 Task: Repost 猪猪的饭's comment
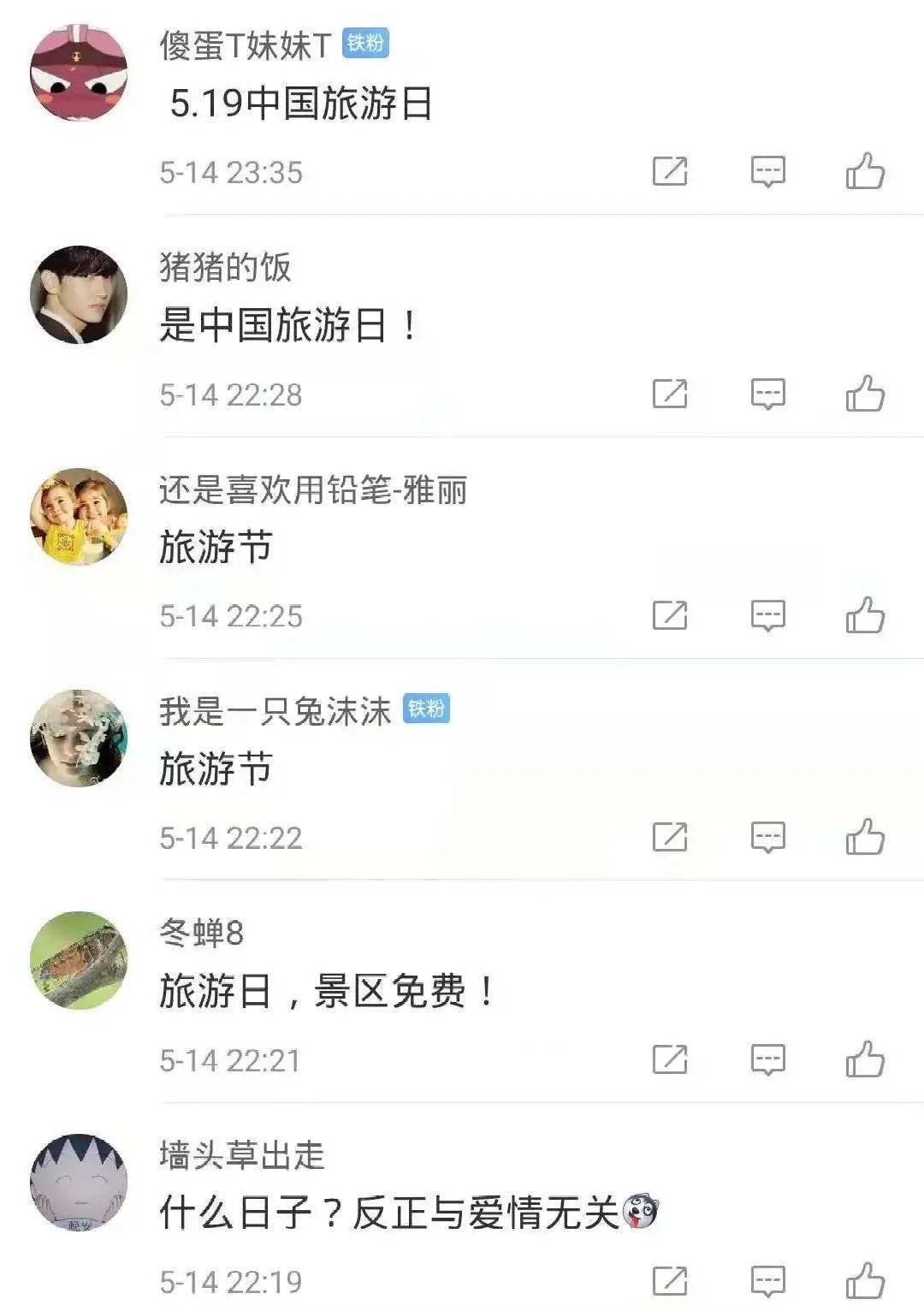[669, 394]
